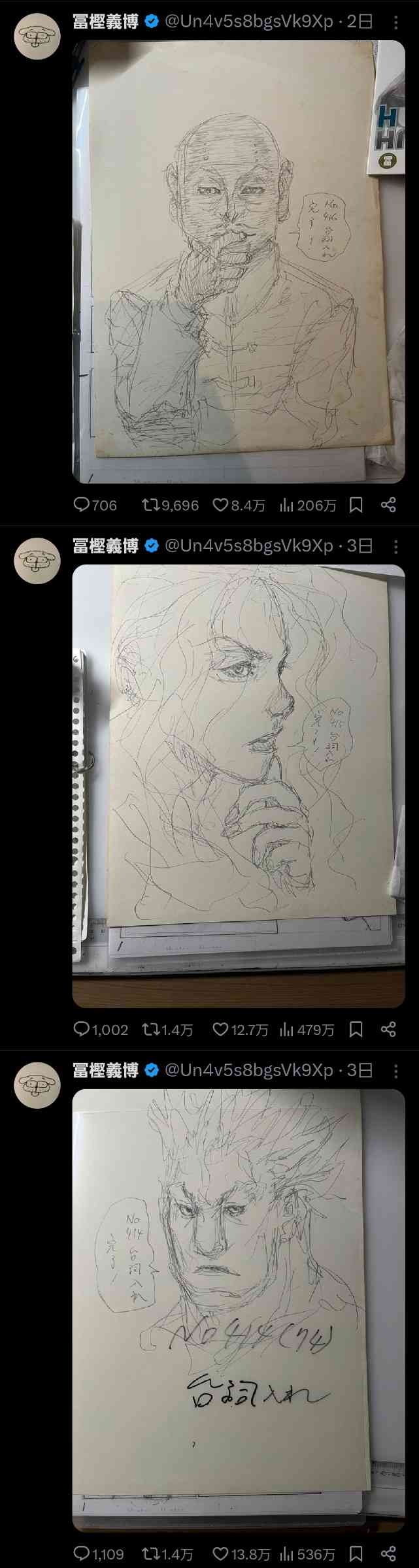Like the post with 13.8万 likes
Screen dimensions: 419x1568
(221, 1553)
